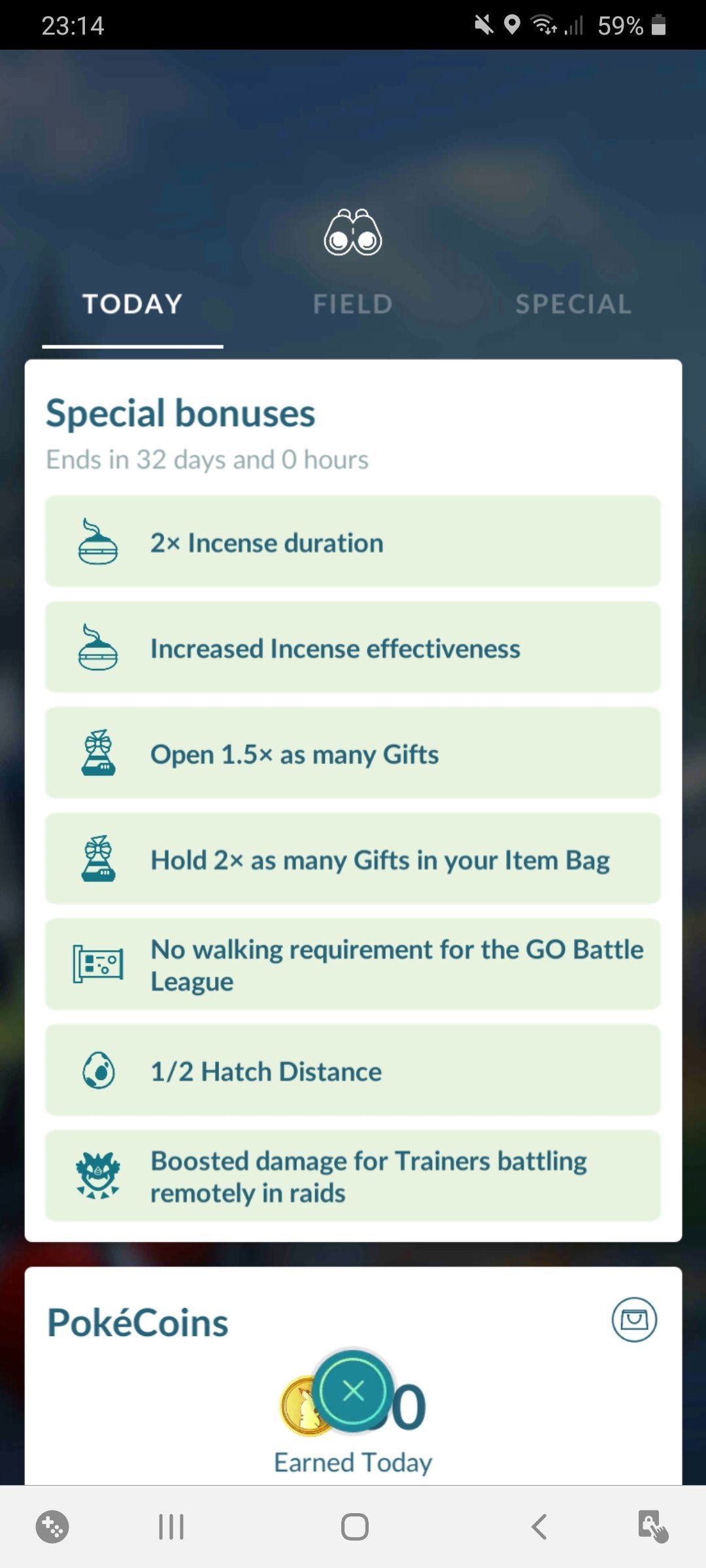The height and width of the screenshot is (1568, 706).
Task: Tap the touch-lock icon in the navigation bar
Action: [x=653, y=1527]
